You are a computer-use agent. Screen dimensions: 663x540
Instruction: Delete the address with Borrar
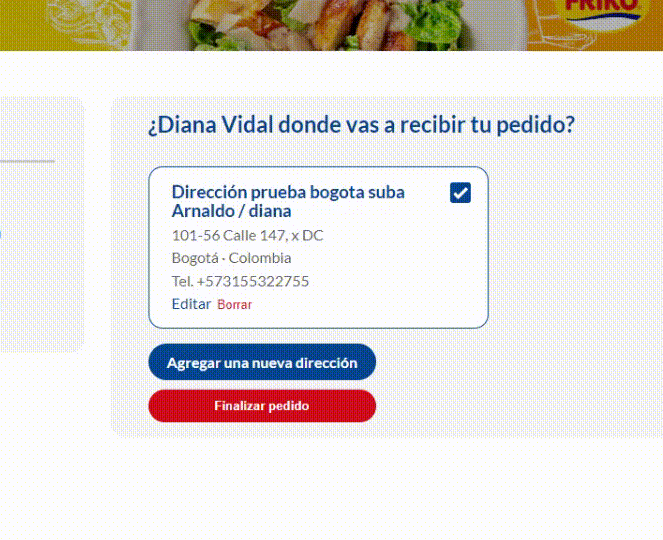(x=235, y=305)
